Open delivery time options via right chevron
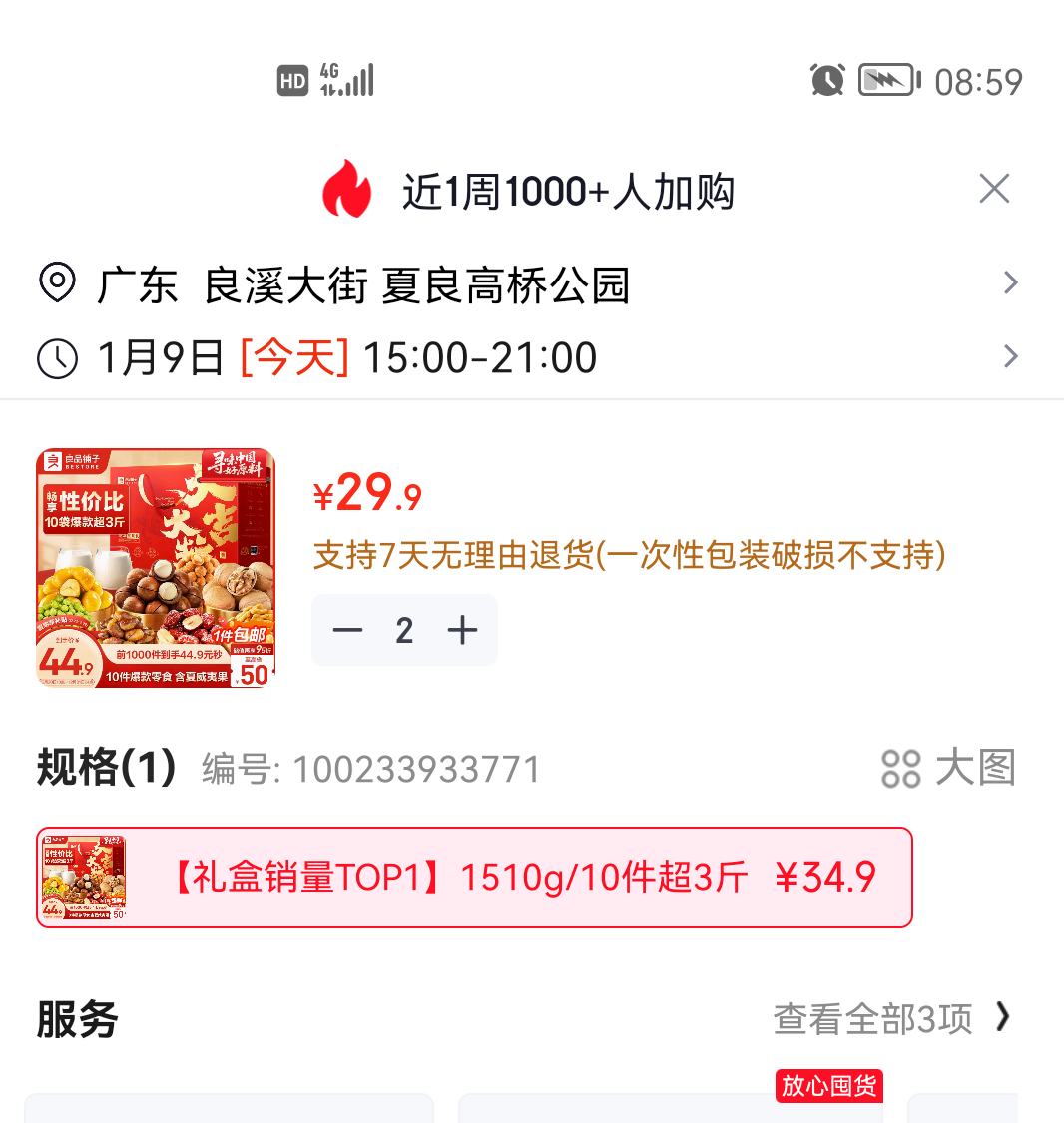1064x1123 pixels. (1011, 357)
